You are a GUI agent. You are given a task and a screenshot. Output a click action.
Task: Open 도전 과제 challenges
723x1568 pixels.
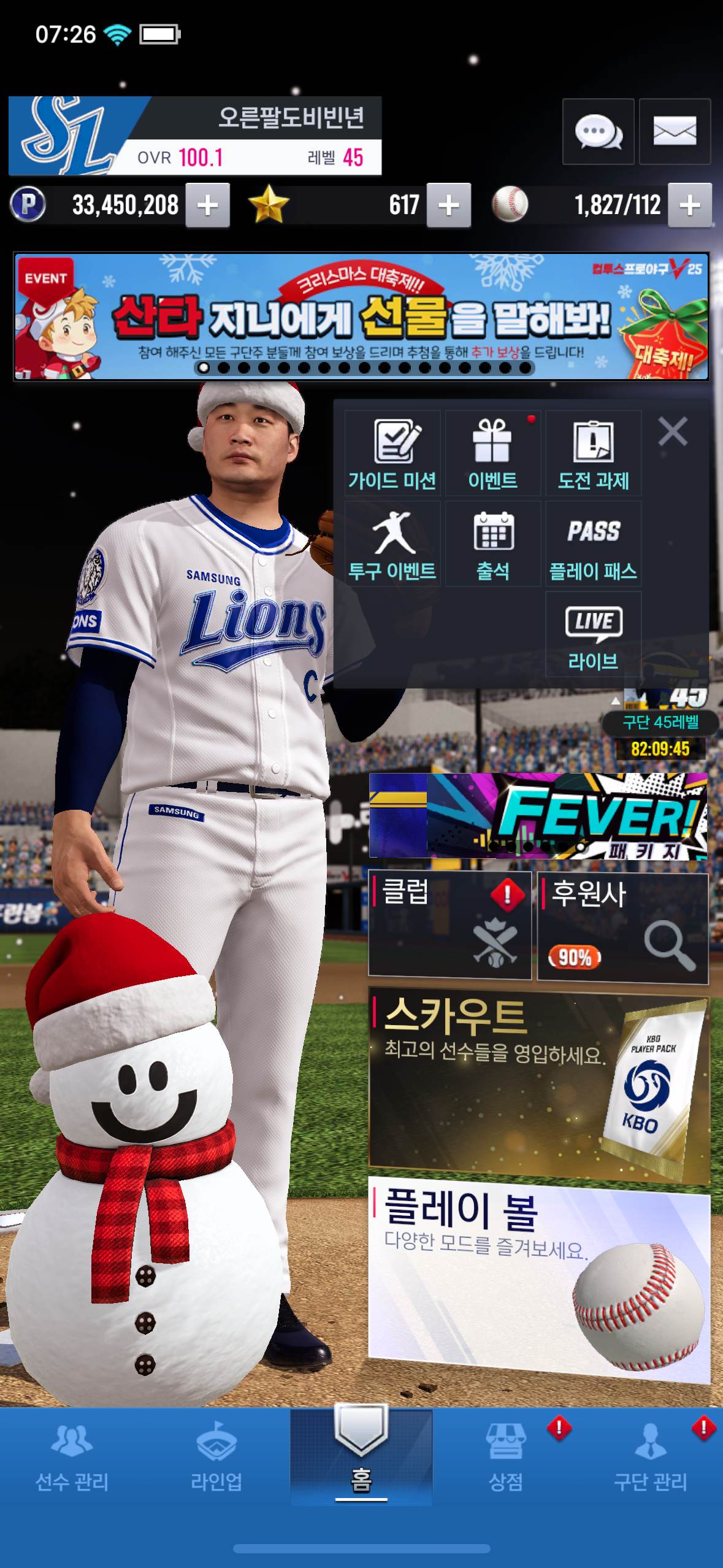593,454
